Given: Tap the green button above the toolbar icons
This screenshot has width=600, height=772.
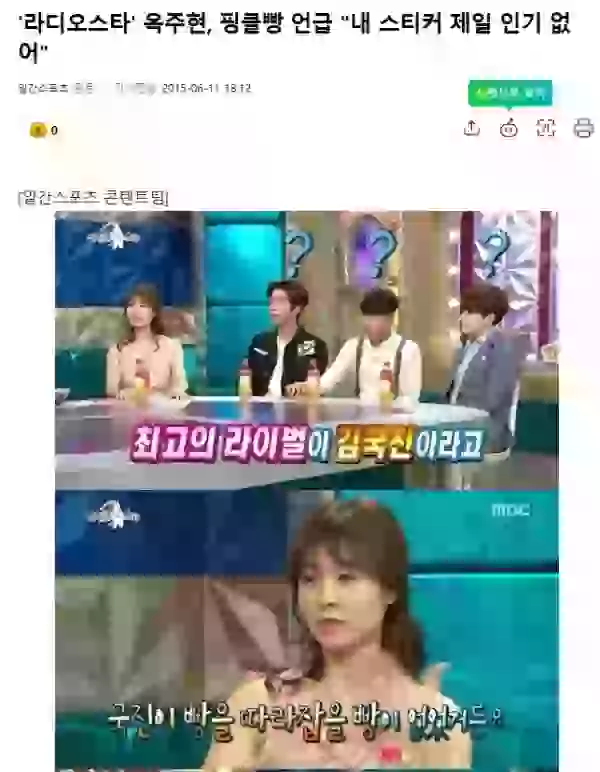Looking at the screenshot, I should (x=510, y=93).
